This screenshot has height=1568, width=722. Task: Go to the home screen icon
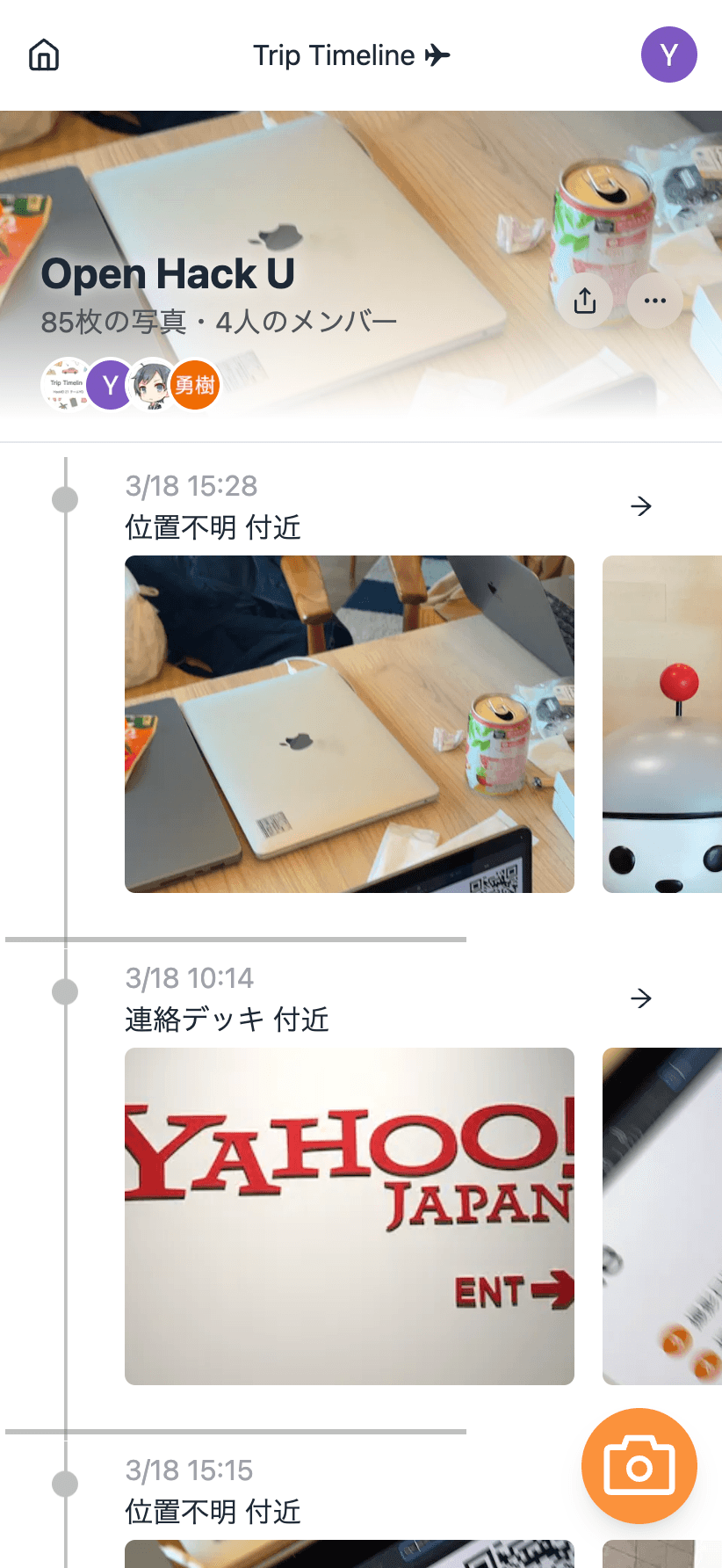coord(44,55)
